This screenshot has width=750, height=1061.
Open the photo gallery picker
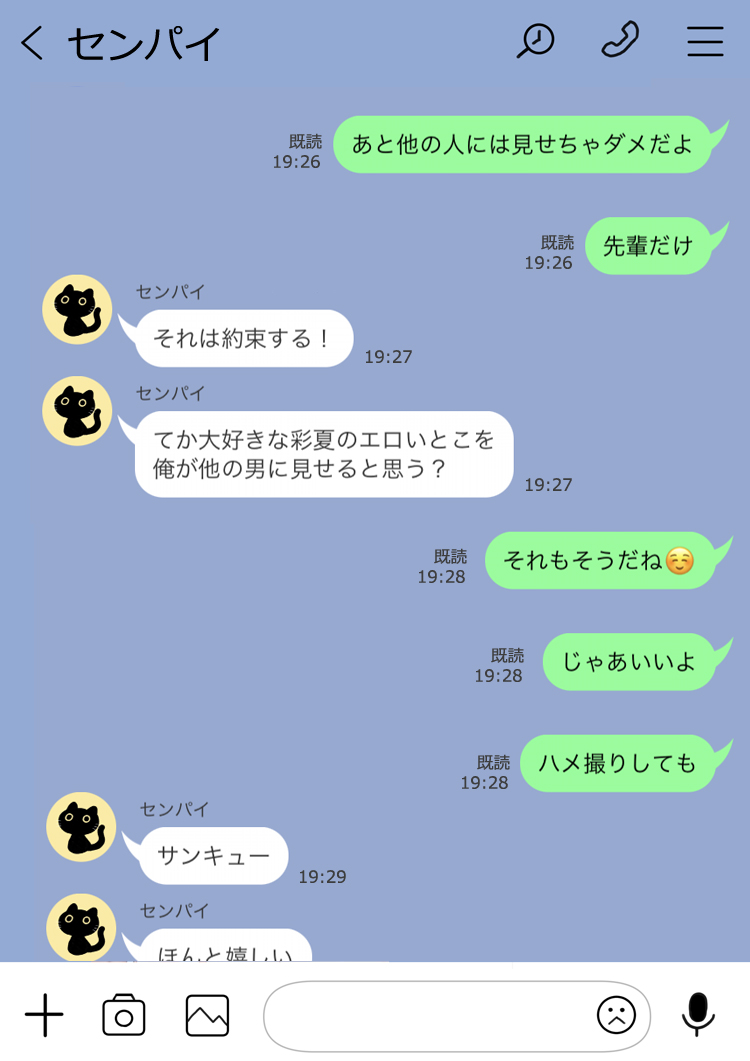[x=207, y=1016]
